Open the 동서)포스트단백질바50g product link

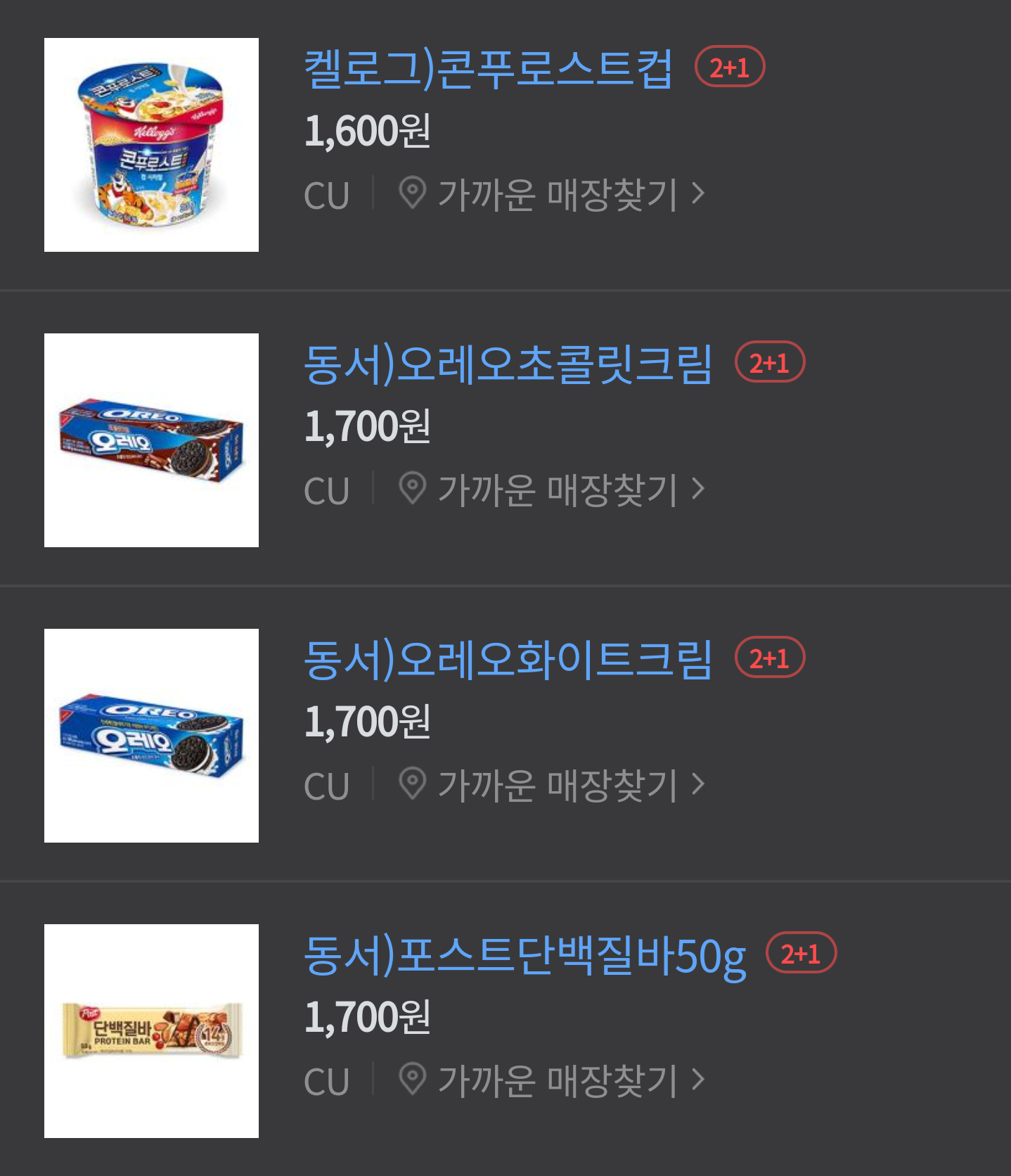(x=524, y=955)
